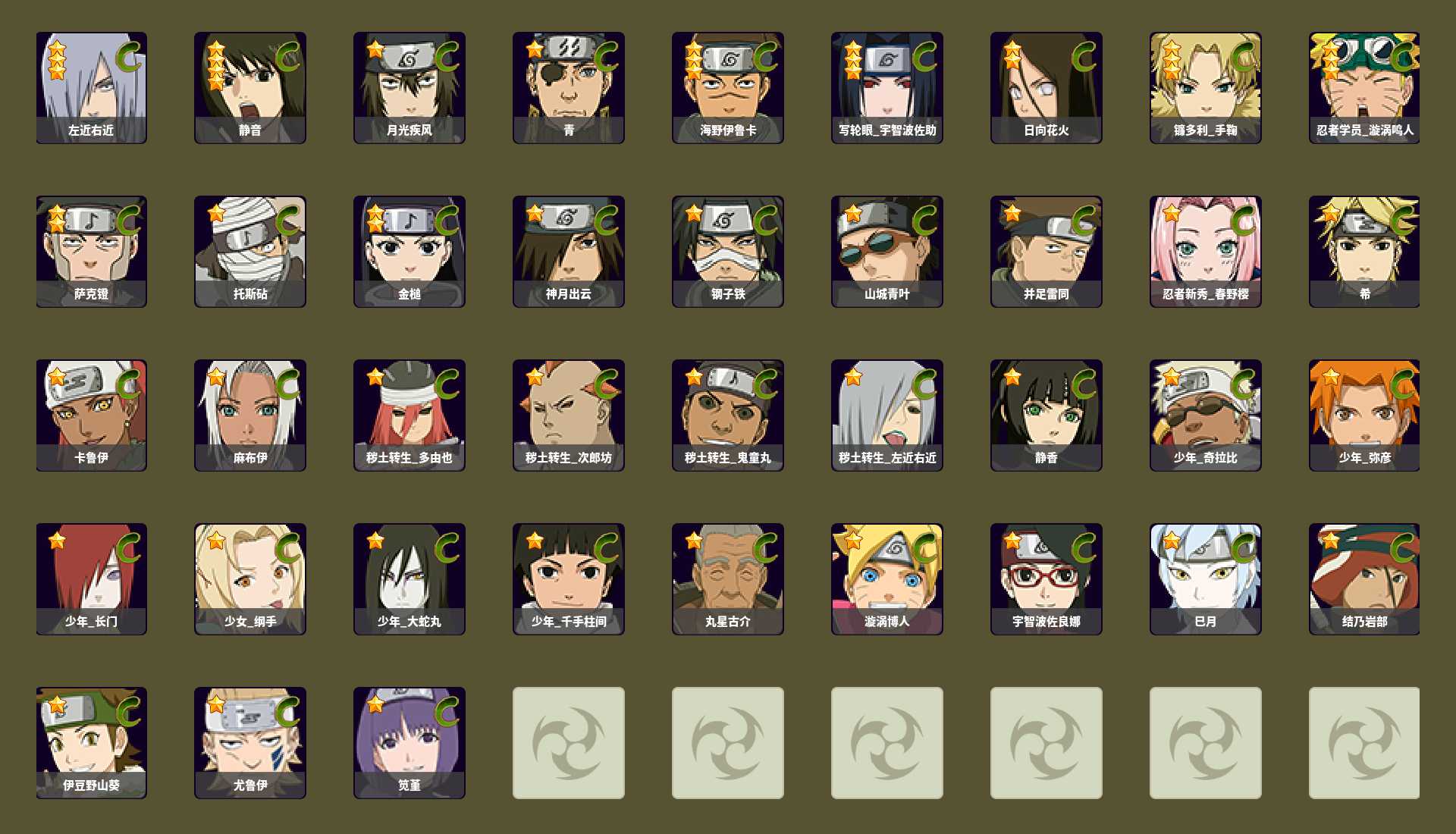Open the 日向花火 character tile
Screen dimensions: 1456x834
click(1046, 87)
